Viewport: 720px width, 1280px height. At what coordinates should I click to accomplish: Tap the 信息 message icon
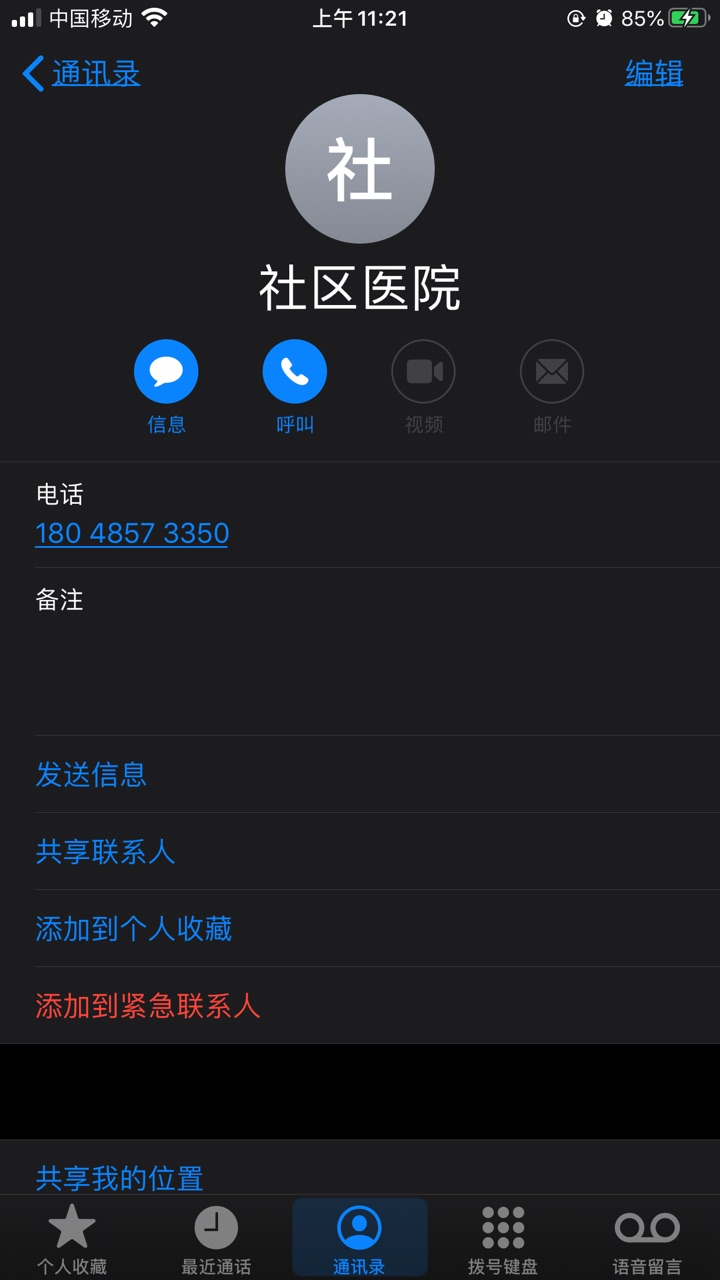pyautogui.click(x=166, y=372)
